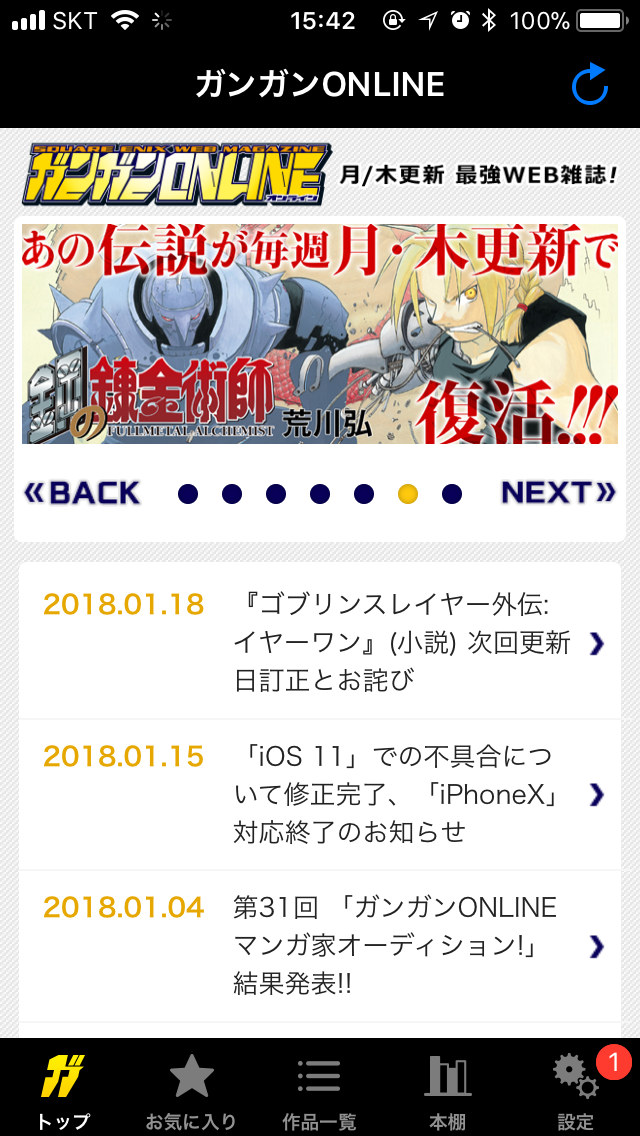Select the last banner page dot

(x=452, y=494)
